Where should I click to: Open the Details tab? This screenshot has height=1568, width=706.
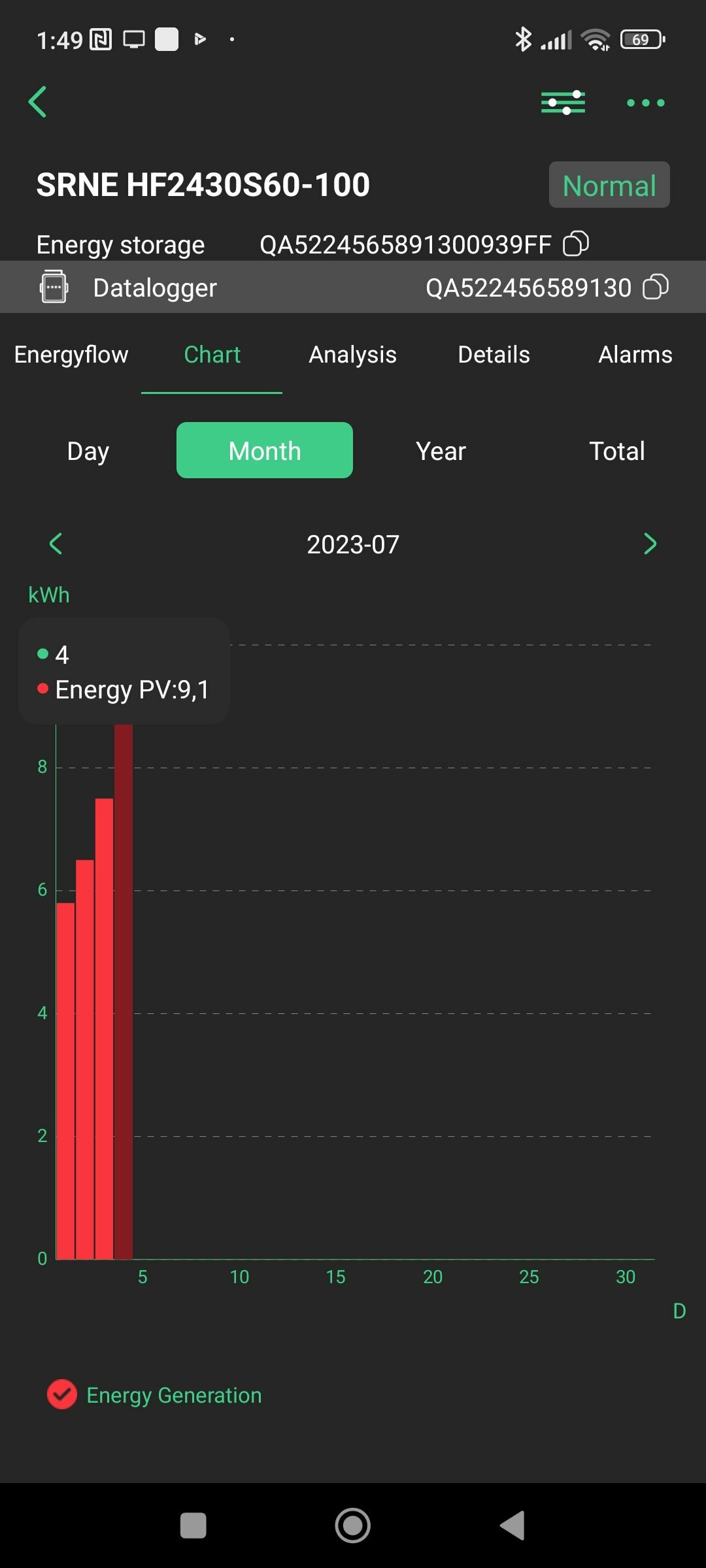(x=494, y=355)
